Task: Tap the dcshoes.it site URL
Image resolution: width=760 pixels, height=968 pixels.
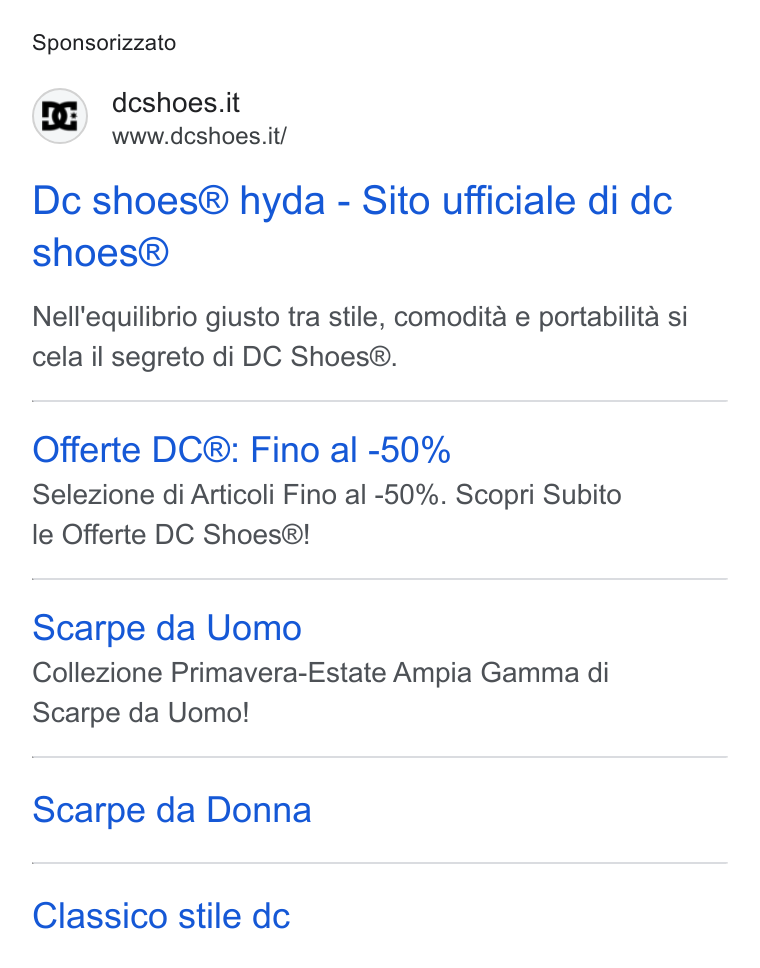Action: tap(199, 136)
